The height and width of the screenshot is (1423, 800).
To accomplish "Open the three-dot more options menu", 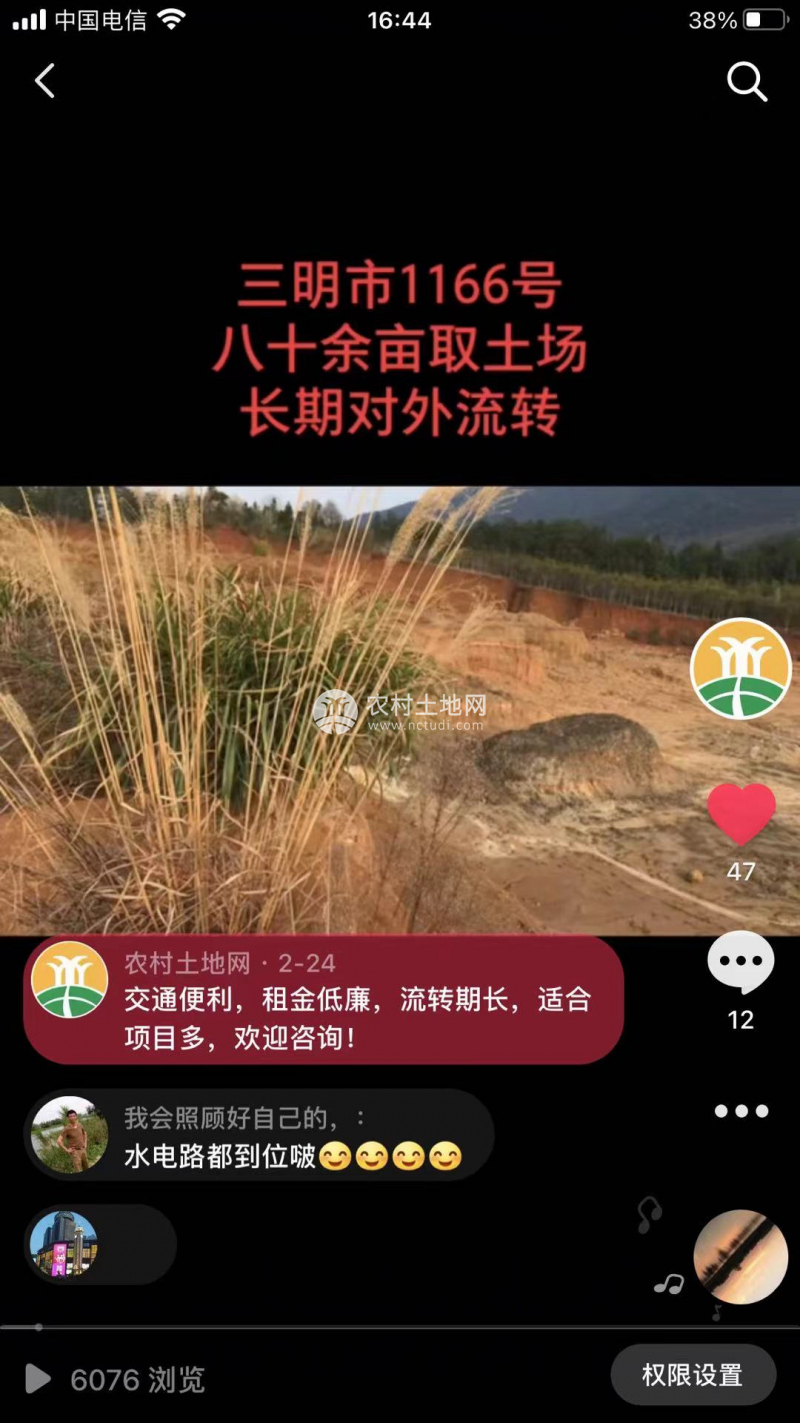I will (x=741, y=1111).
